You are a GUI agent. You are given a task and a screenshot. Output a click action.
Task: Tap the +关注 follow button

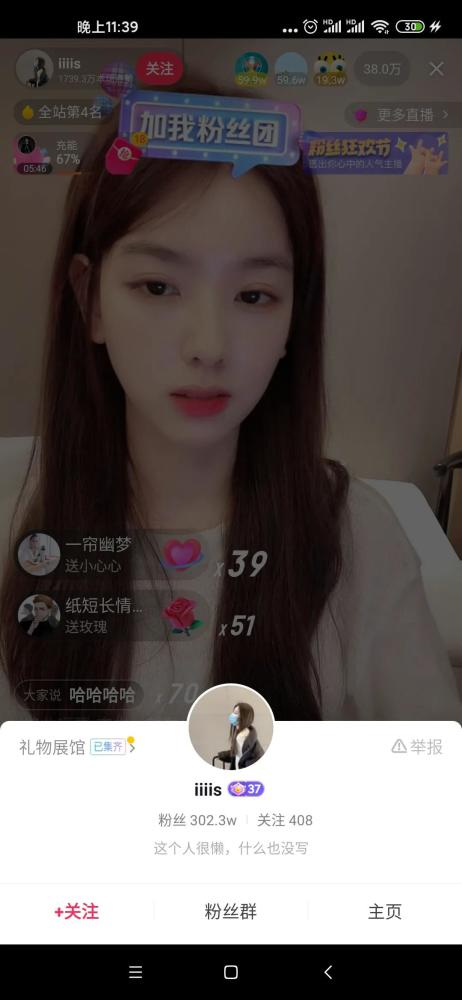(x=77, y=912)
